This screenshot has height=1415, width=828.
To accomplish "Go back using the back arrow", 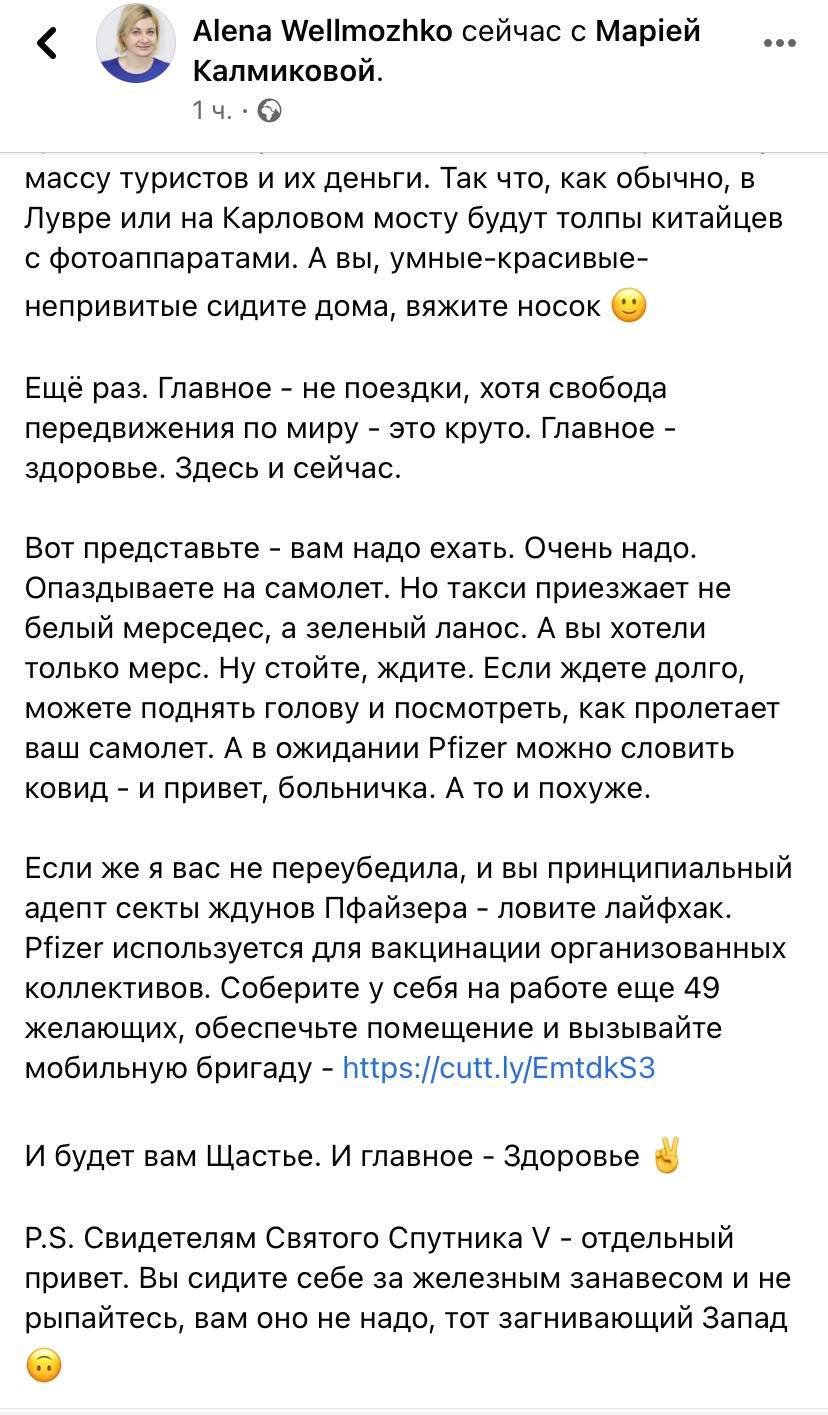I will pyautogui.click(x=46, y=45).
